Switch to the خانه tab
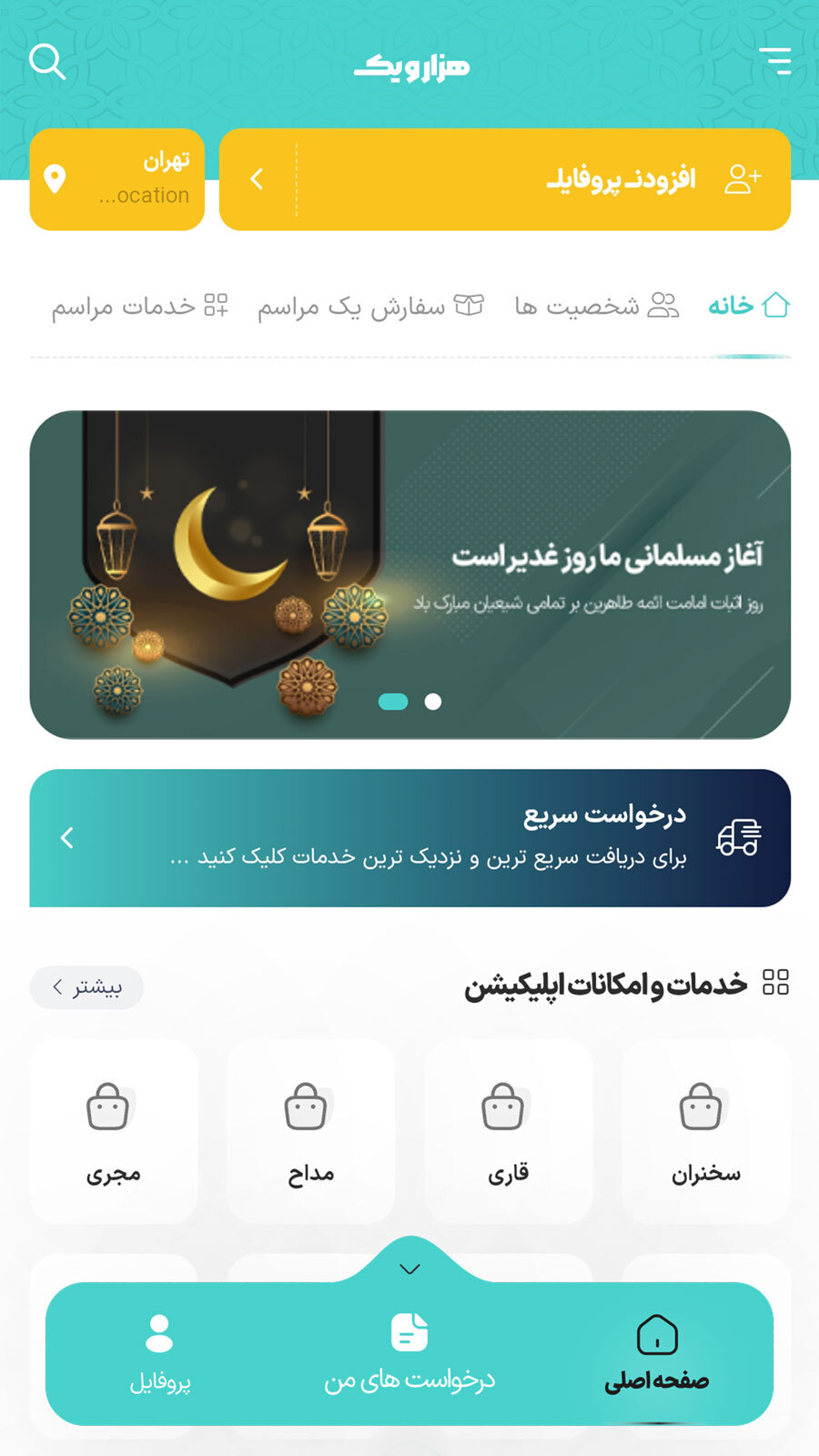The image size is (819, 1456). (748, 306)
